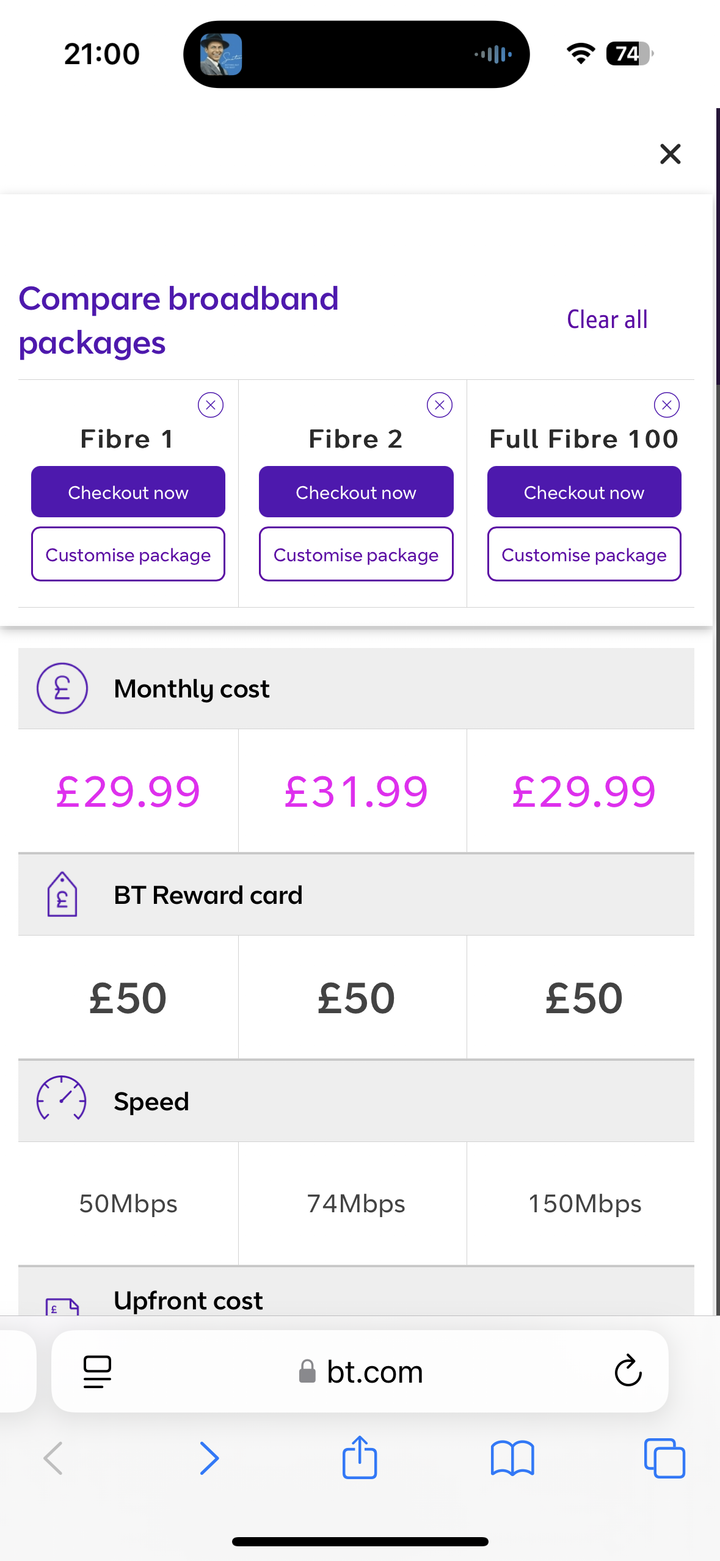Screen dimensions: 720x1561
Task: Customise the Full Fibre 100 package
Action: click(584, 554)
